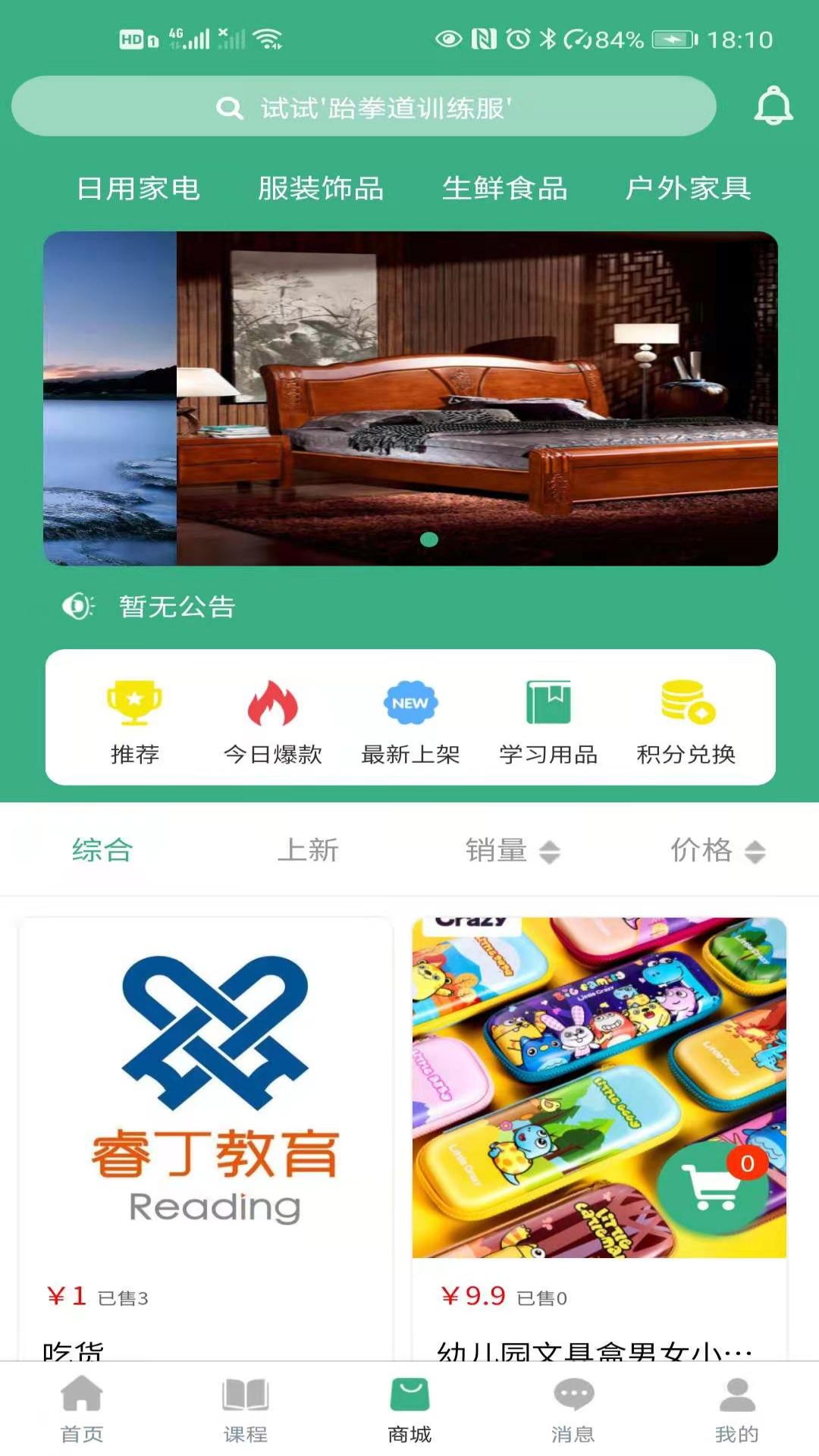Viewport: 819px width, 1456px height.
Task: Select the 服装饰品 category
Action: pos(321,188)
